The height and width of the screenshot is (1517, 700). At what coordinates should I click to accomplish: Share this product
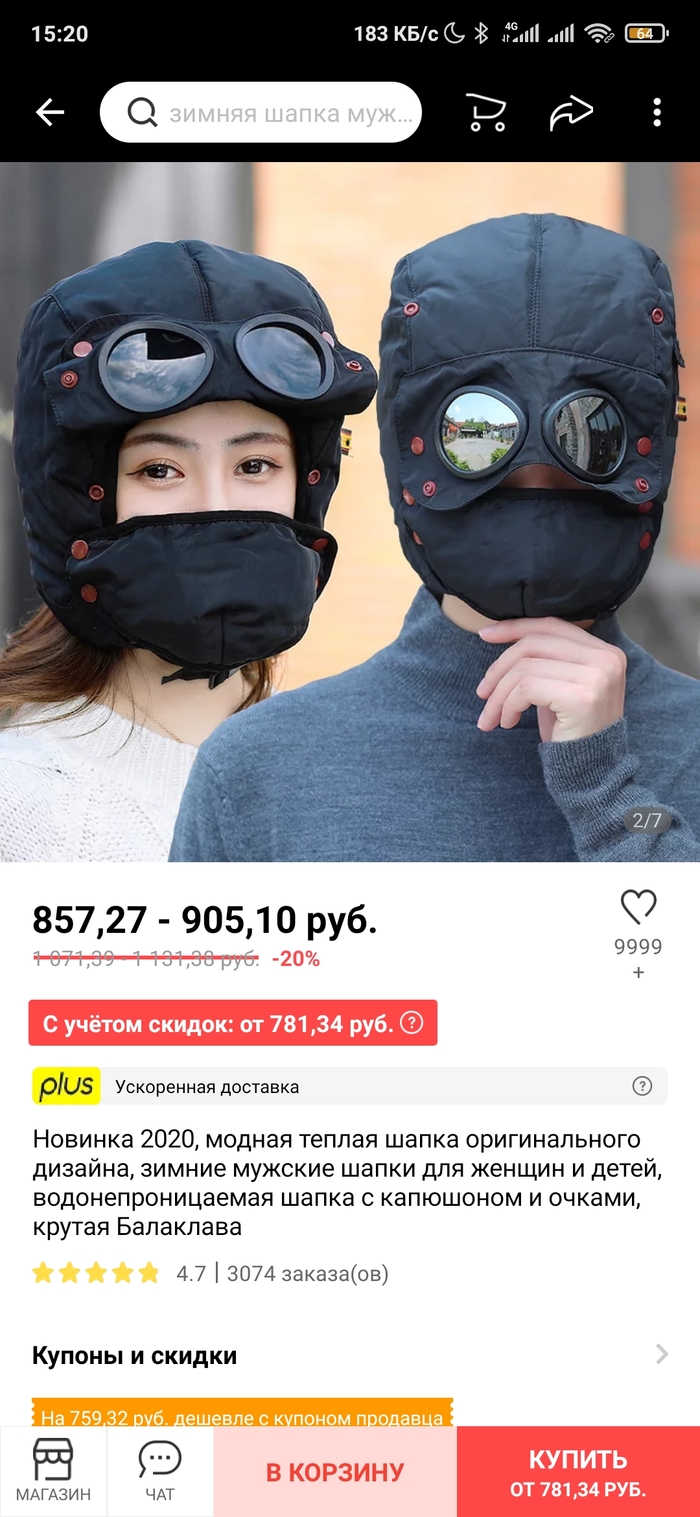571,113
